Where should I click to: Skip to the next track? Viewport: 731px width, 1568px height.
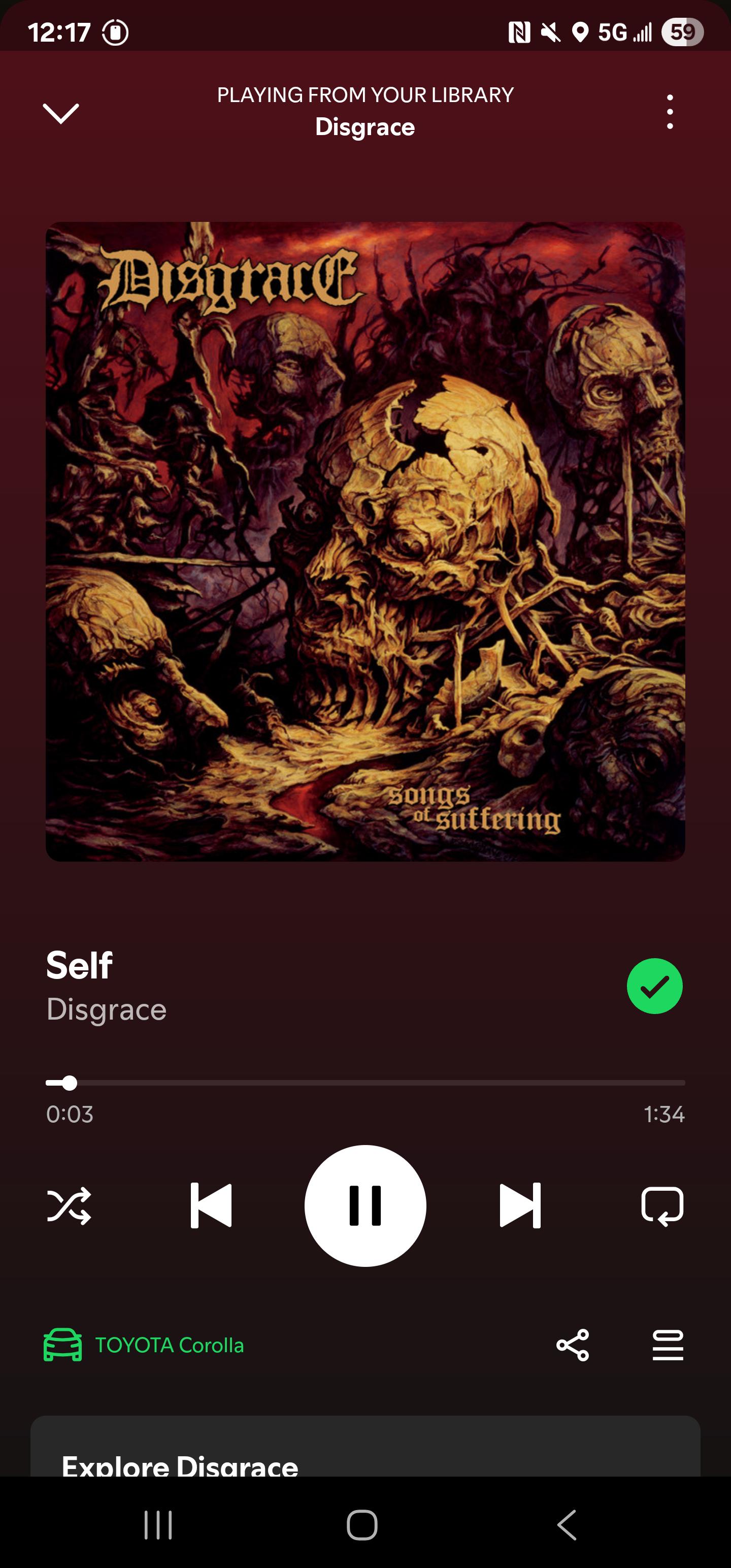click(x=520, y=1205)
